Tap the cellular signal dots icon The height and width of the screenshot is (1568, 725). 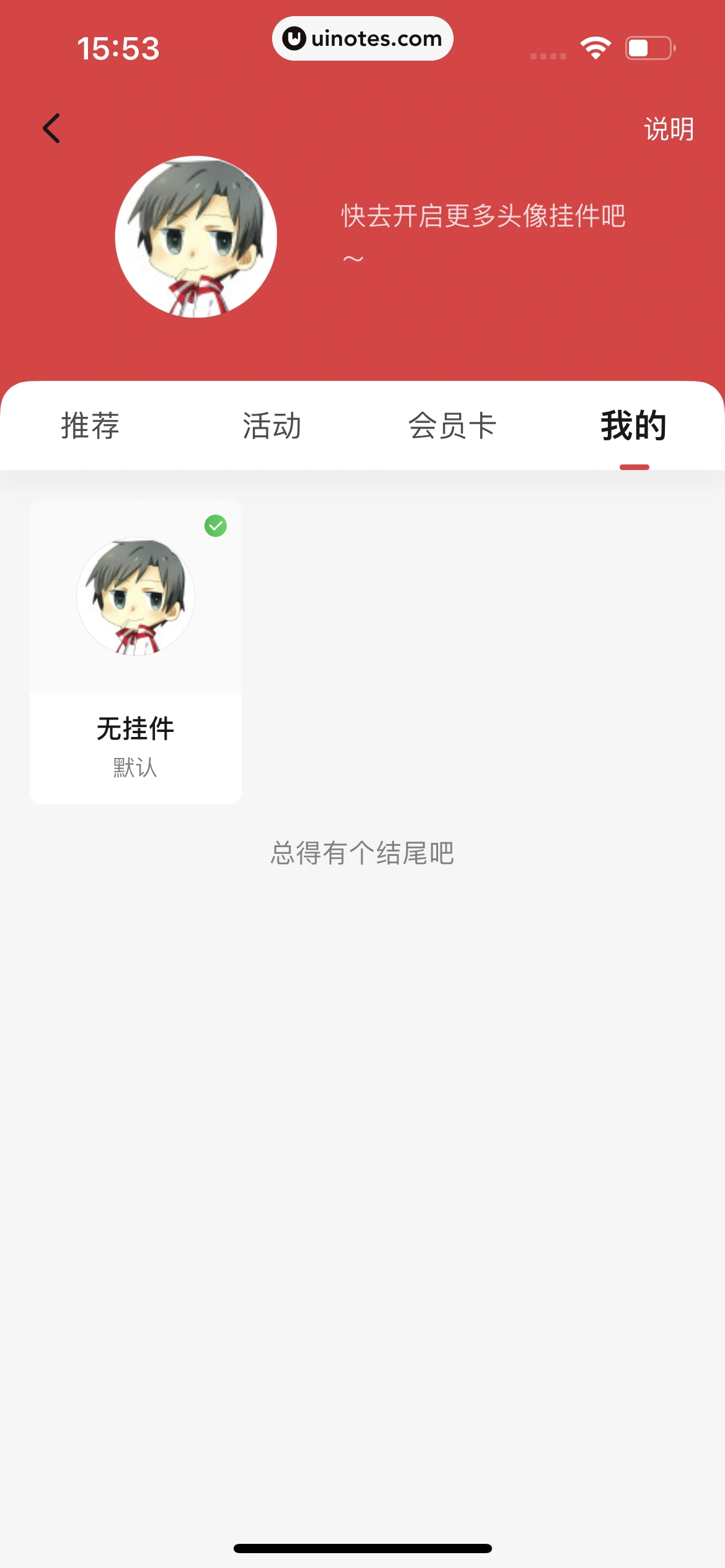pyautogui.click(x=548, y=56)
